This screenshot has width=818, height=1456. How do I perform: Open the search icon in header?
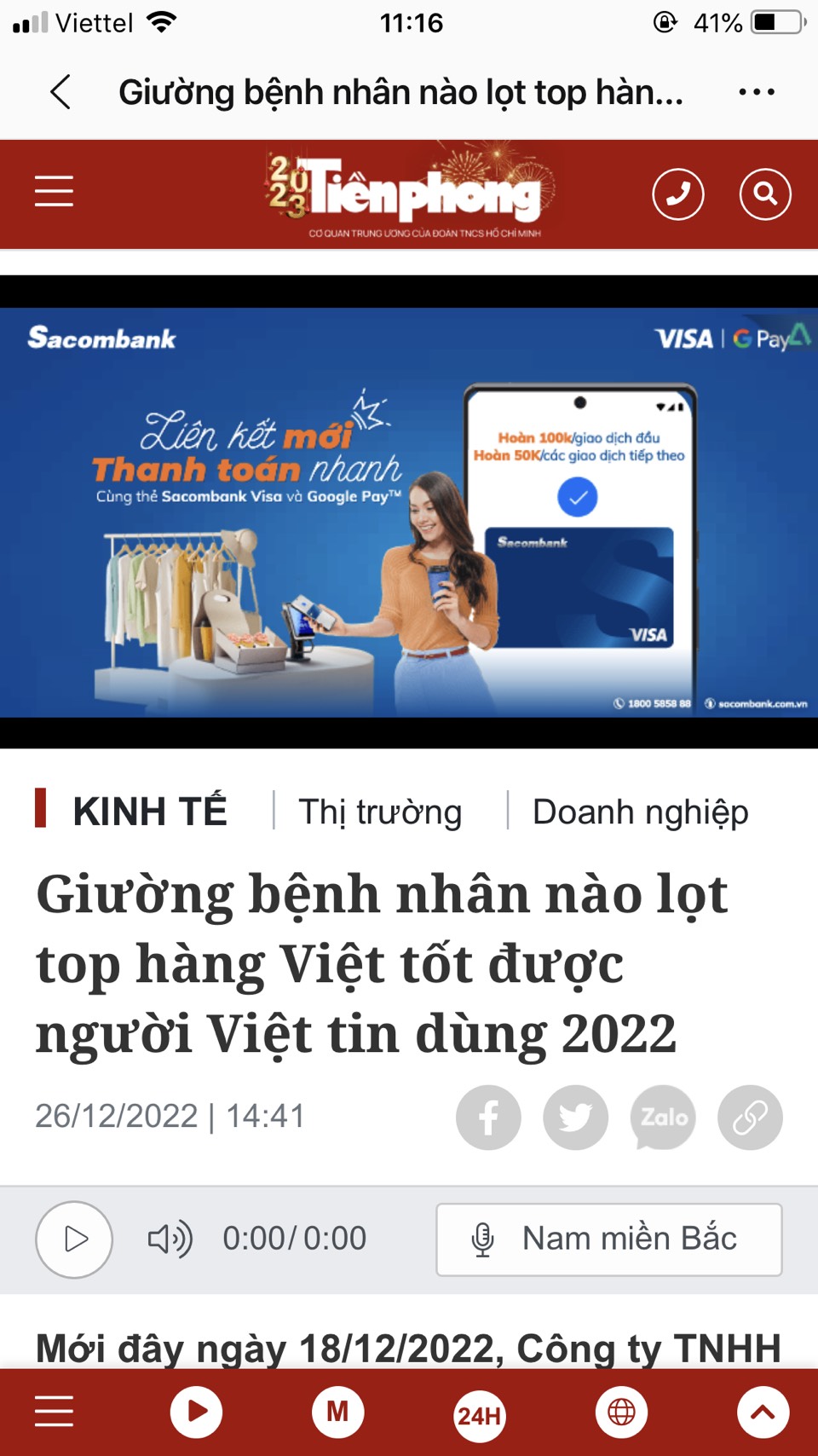[x=764, y=194]
